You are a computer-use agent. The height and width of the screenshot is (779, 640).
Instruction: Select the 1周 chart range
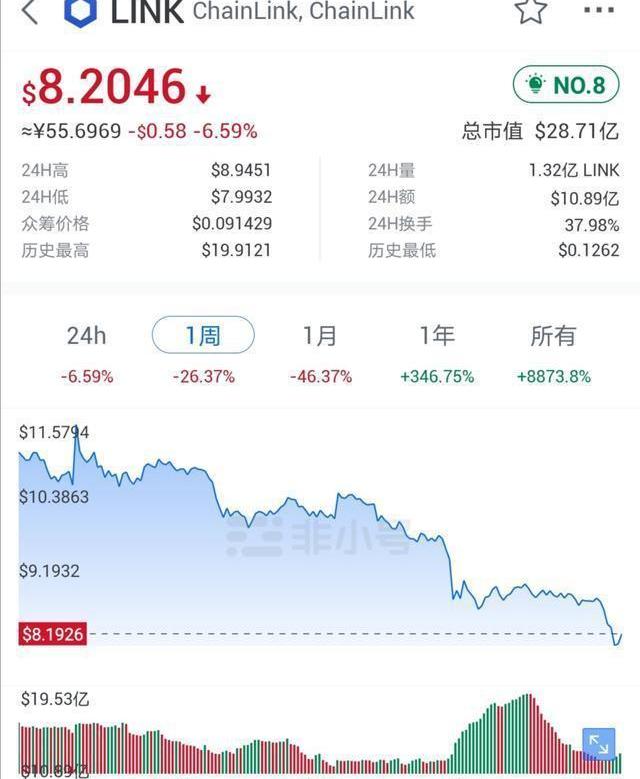203,336
